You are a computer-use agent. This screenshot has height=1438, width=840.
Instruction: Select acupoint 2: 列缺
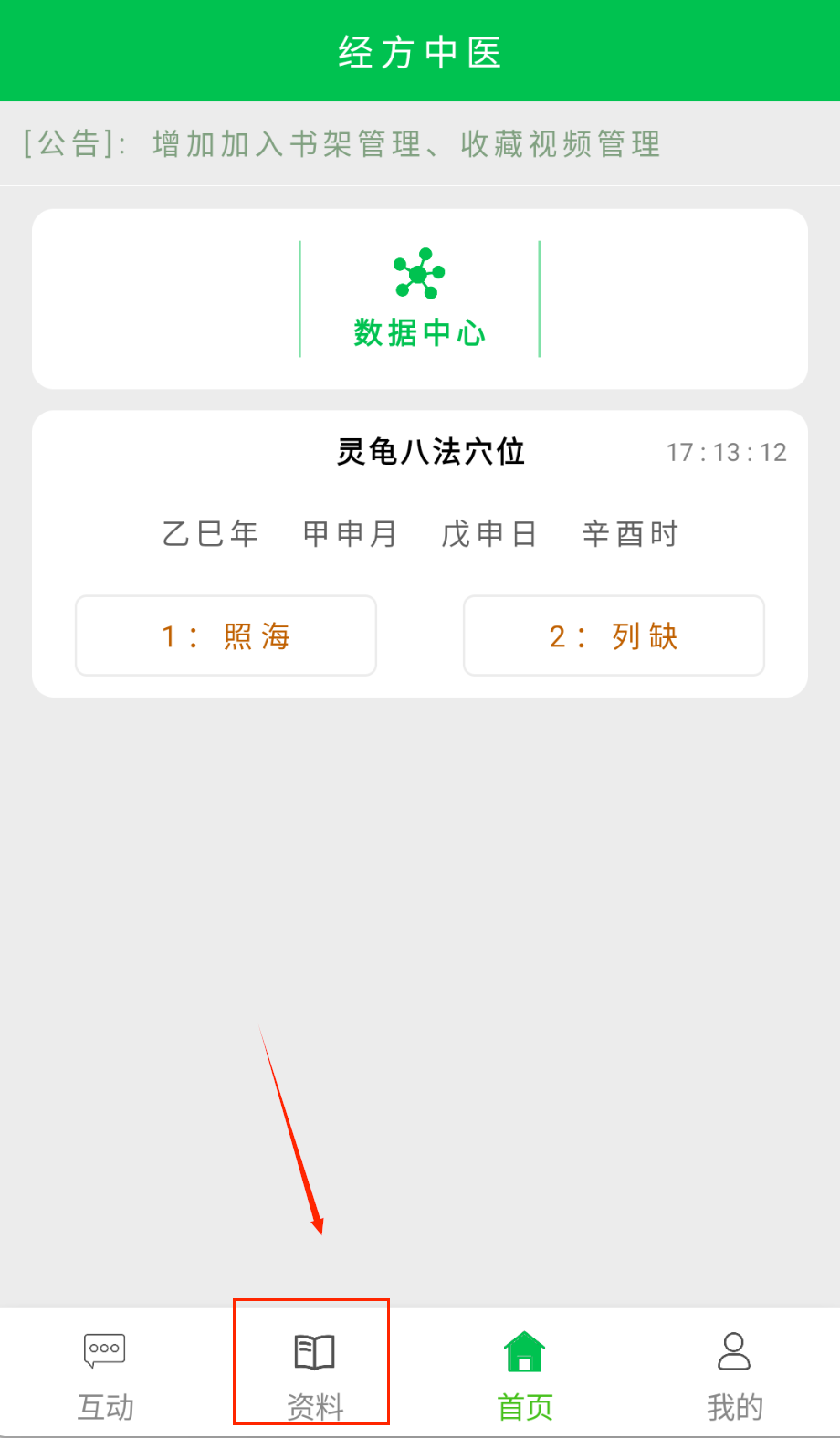point(614,635)
